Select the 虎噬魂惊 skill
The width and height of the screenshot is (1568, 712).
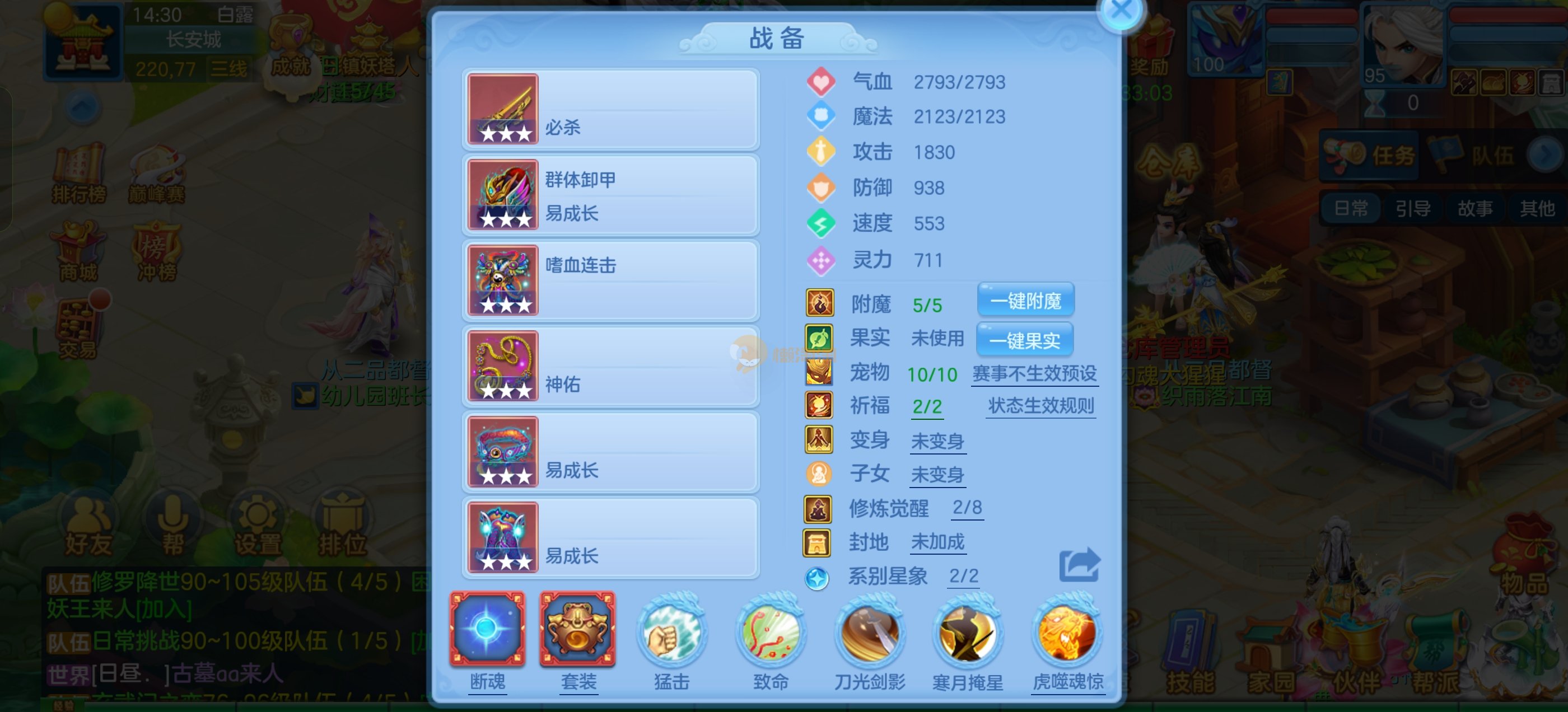click(x=1067, y=634)
